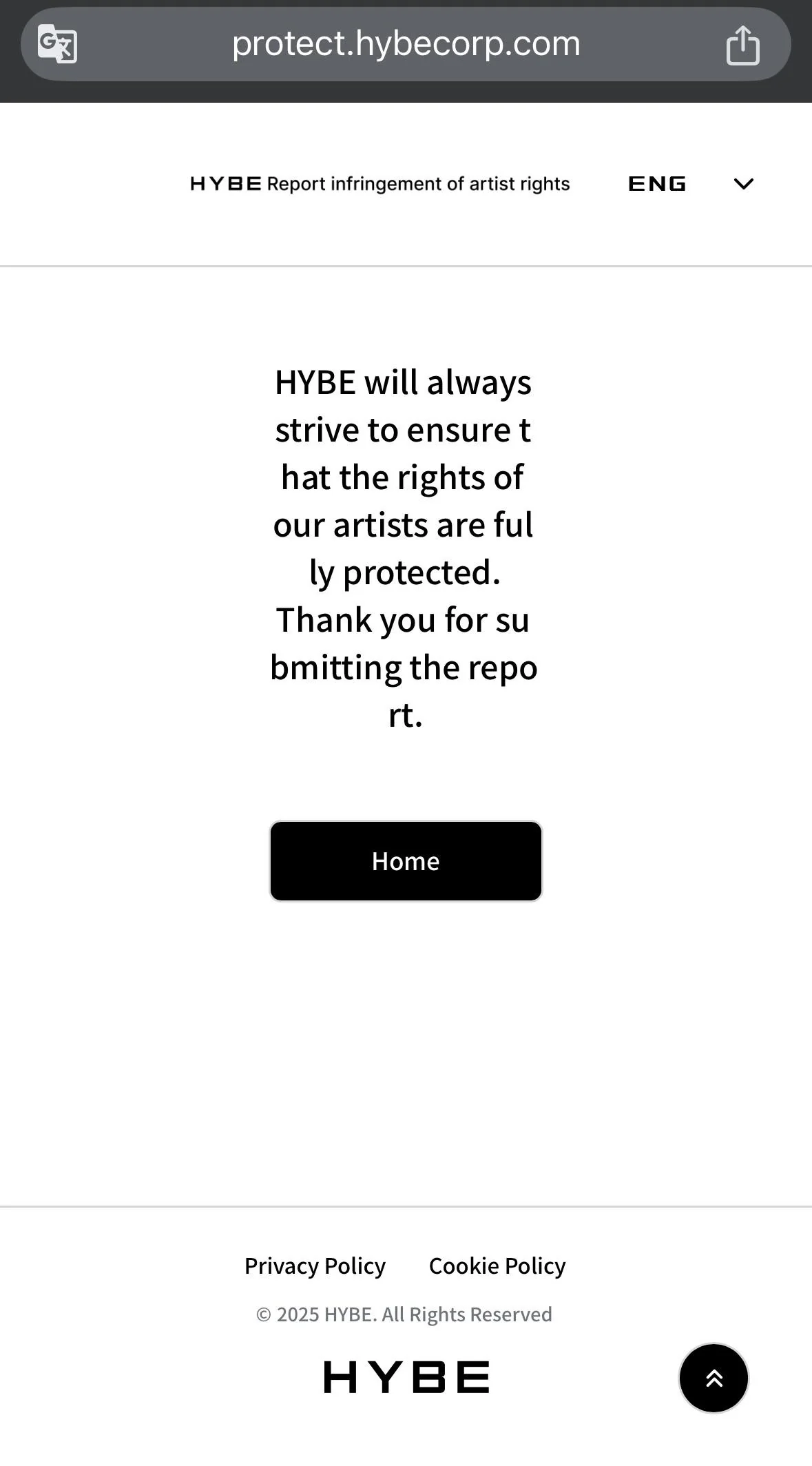The image size is (812, 1466).
Task: Tap the share icon at top right
Action: tap(743, 43)
